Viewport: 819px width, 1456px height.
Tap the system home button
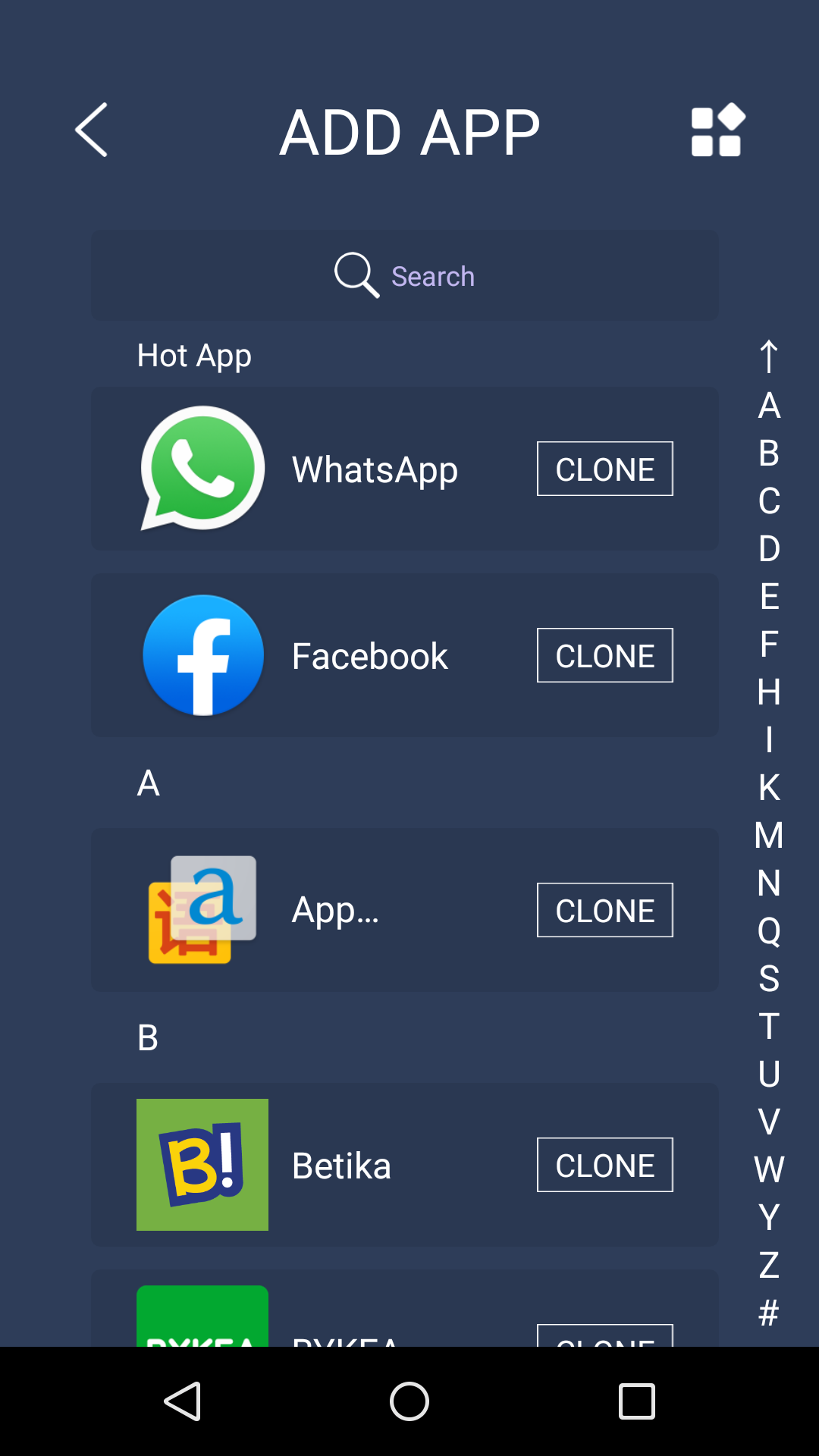click(409, 1401)
